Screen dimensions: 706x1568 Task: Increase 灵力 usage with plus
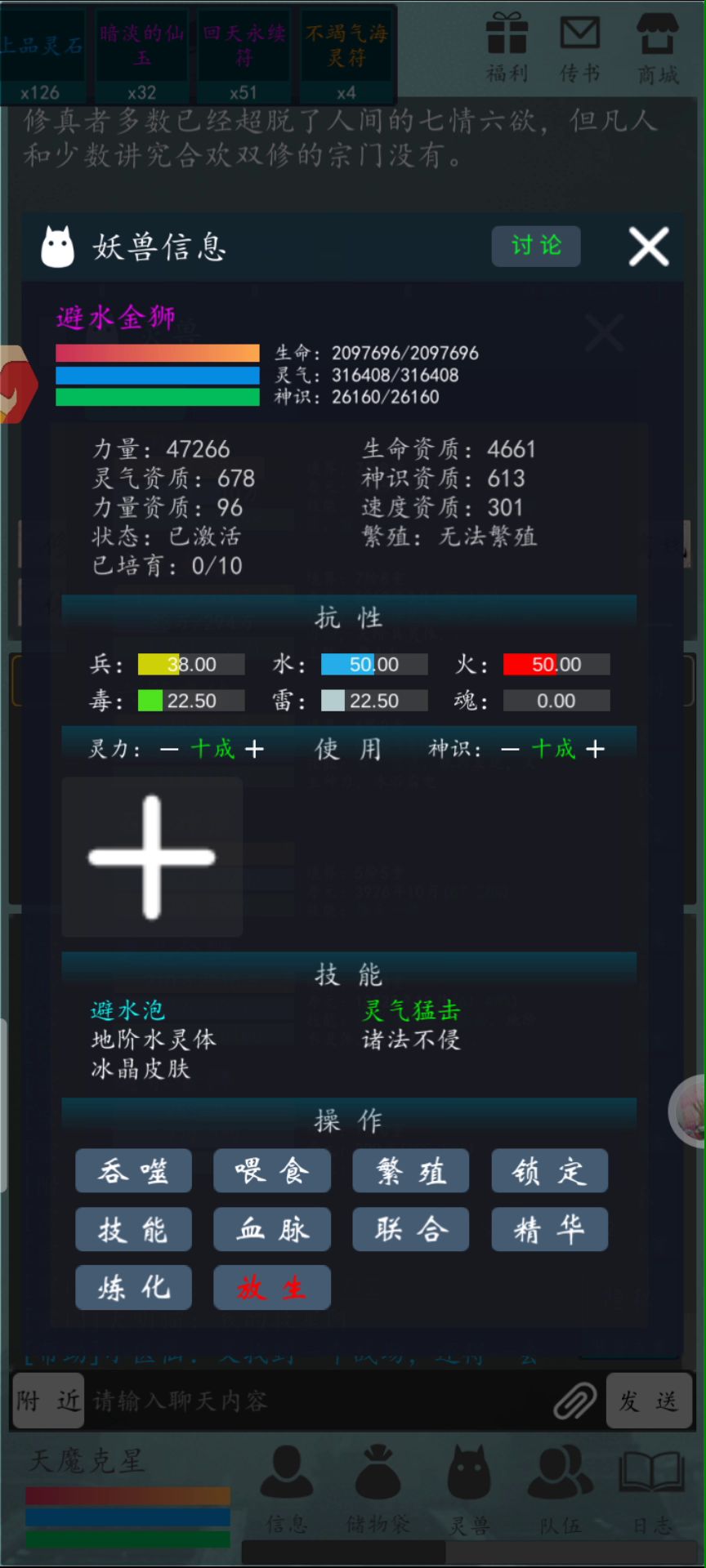tap(255, 749)
